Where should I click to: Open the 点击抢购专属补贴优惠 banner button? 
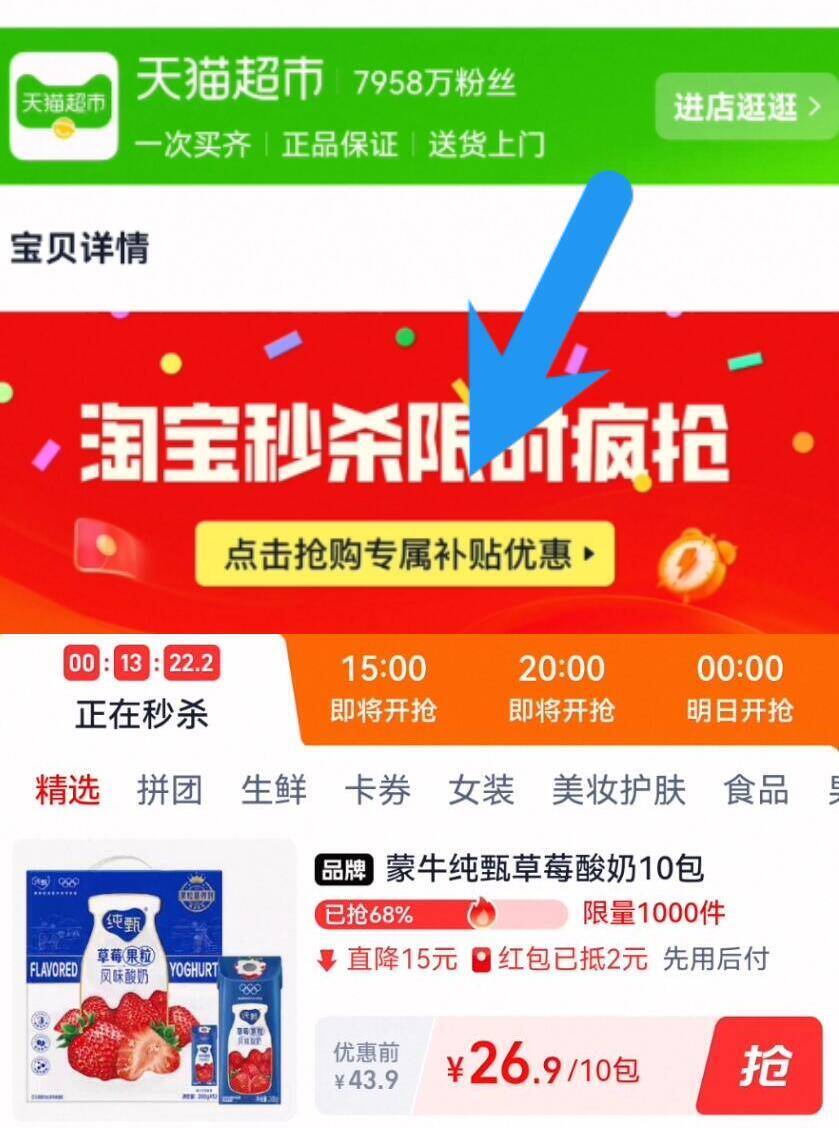coord(405,553)
